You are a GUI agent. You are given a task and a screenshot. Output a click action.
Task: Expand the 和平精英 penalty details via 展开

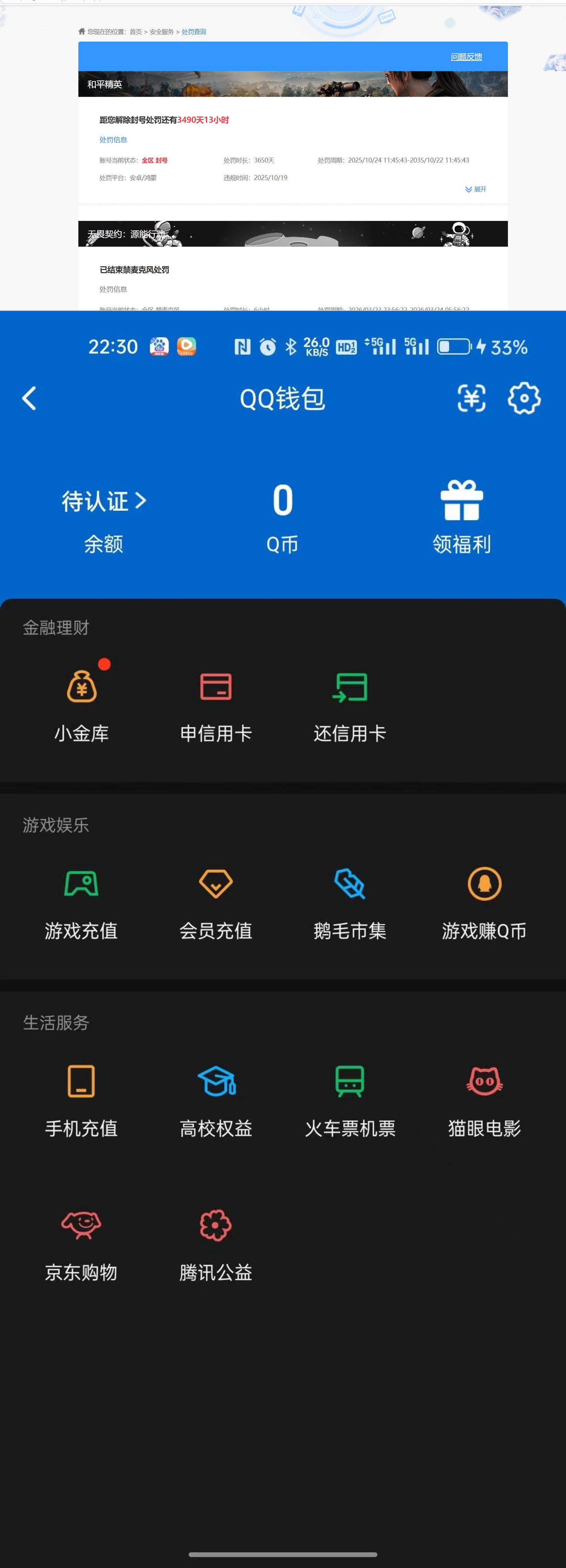point(476,189)
